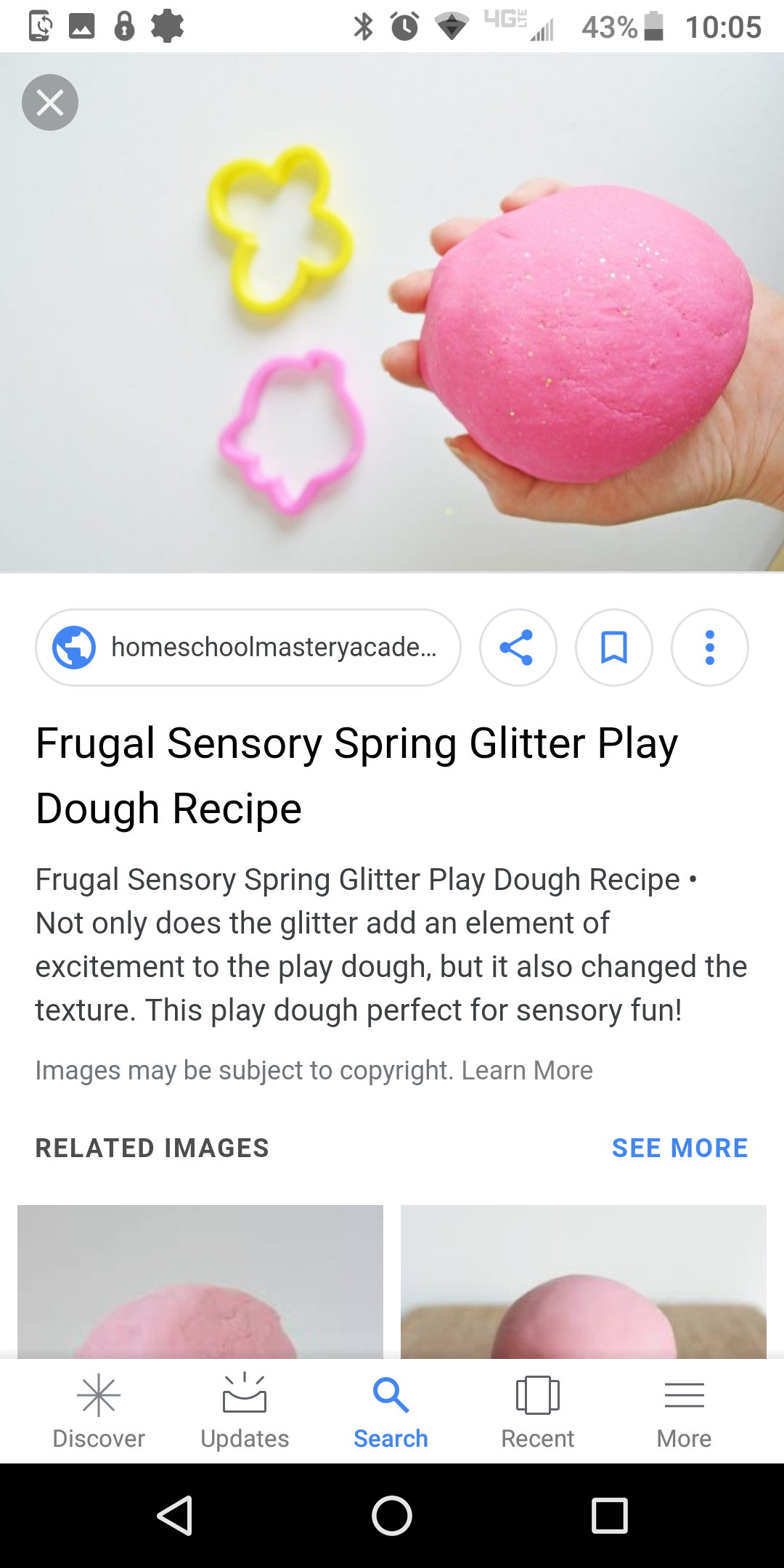Tap Learn More about image copyright

point(527,1070)
